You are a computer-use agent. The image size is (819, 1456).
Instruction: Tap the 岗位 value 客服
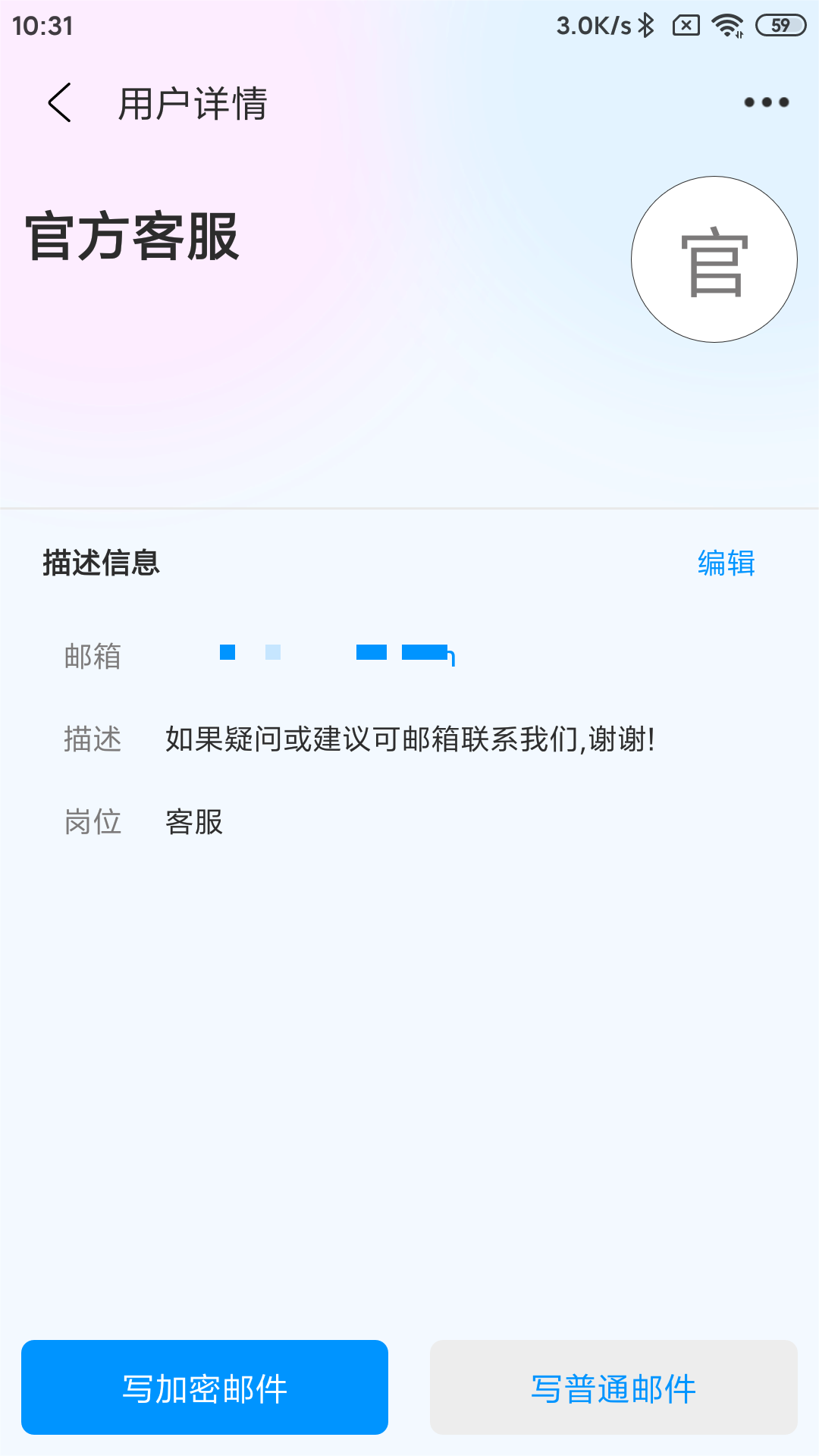click(x=193, y=822)
